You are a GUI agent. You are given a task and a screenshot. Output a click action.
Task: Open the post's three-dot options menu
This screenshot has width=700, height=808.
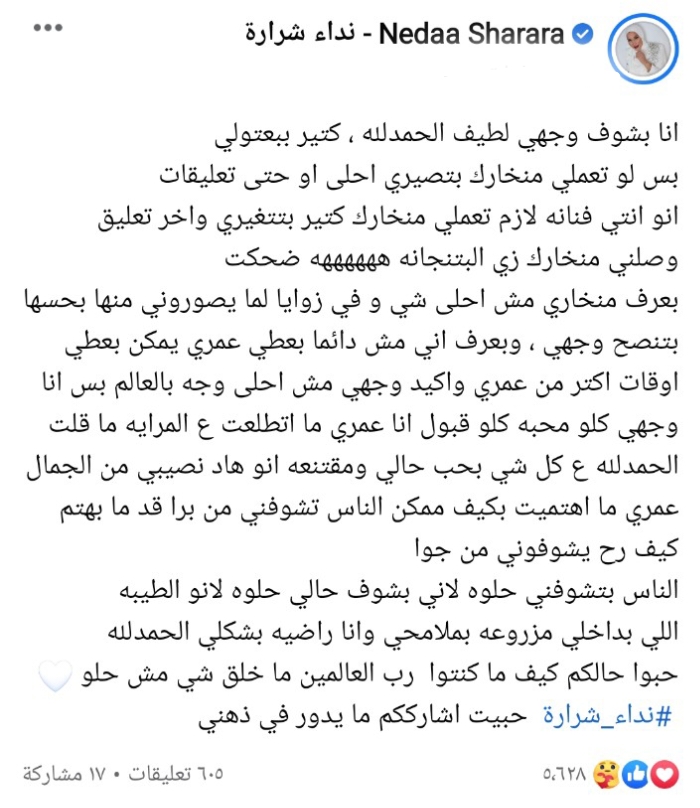[47, 31]
